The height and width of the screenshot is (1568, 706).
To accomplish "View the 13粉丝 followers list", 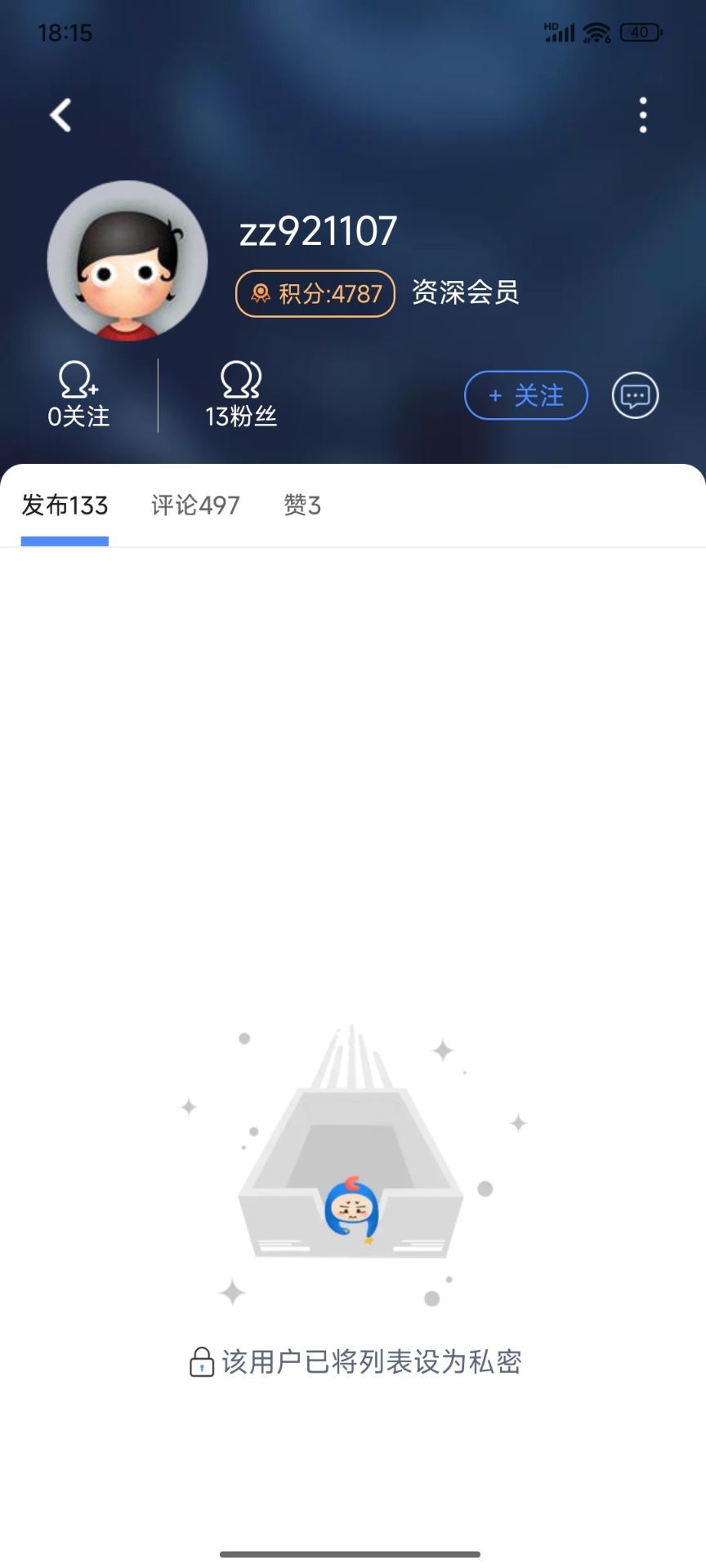I will coord(241,396).
